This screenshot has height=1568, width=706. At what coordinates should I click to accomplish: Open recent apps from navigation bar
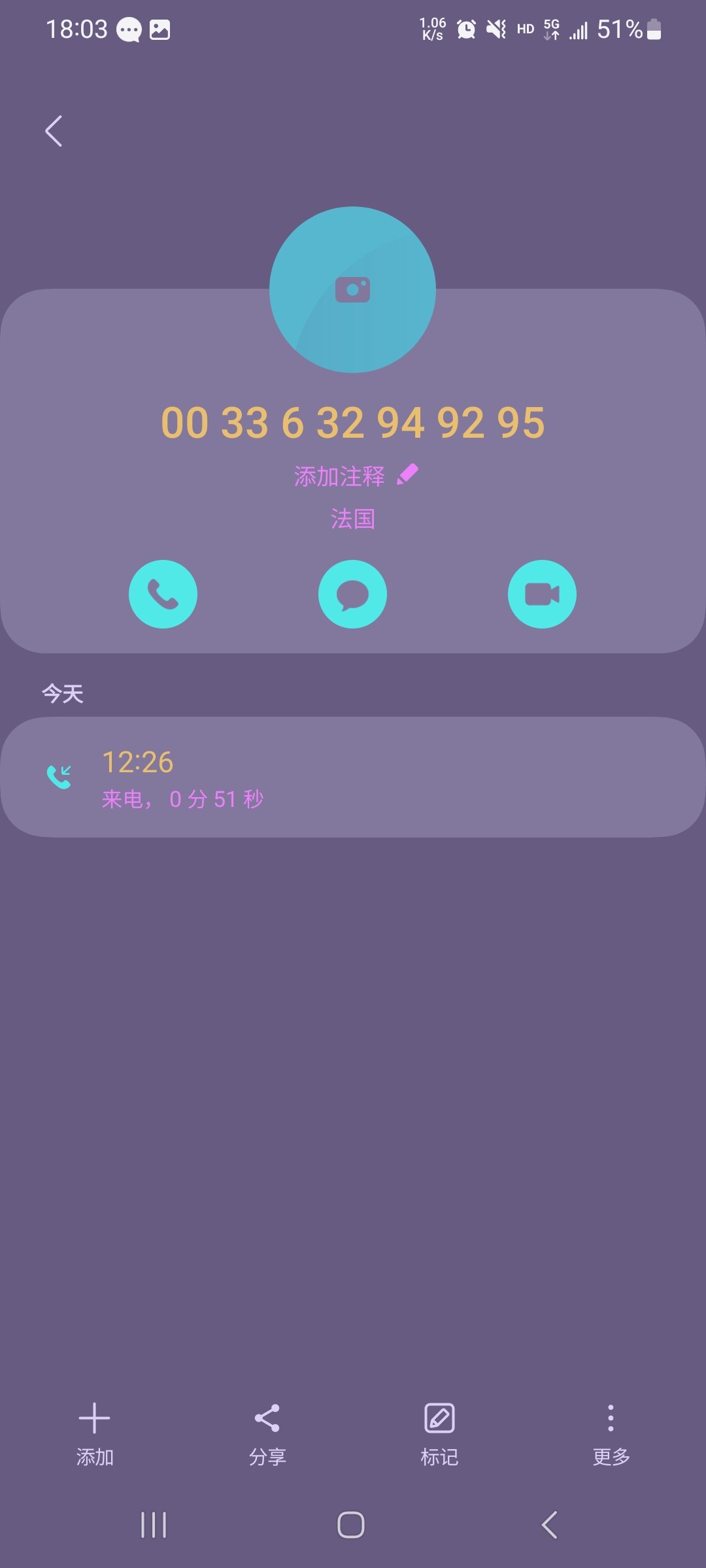(154, 1525)
